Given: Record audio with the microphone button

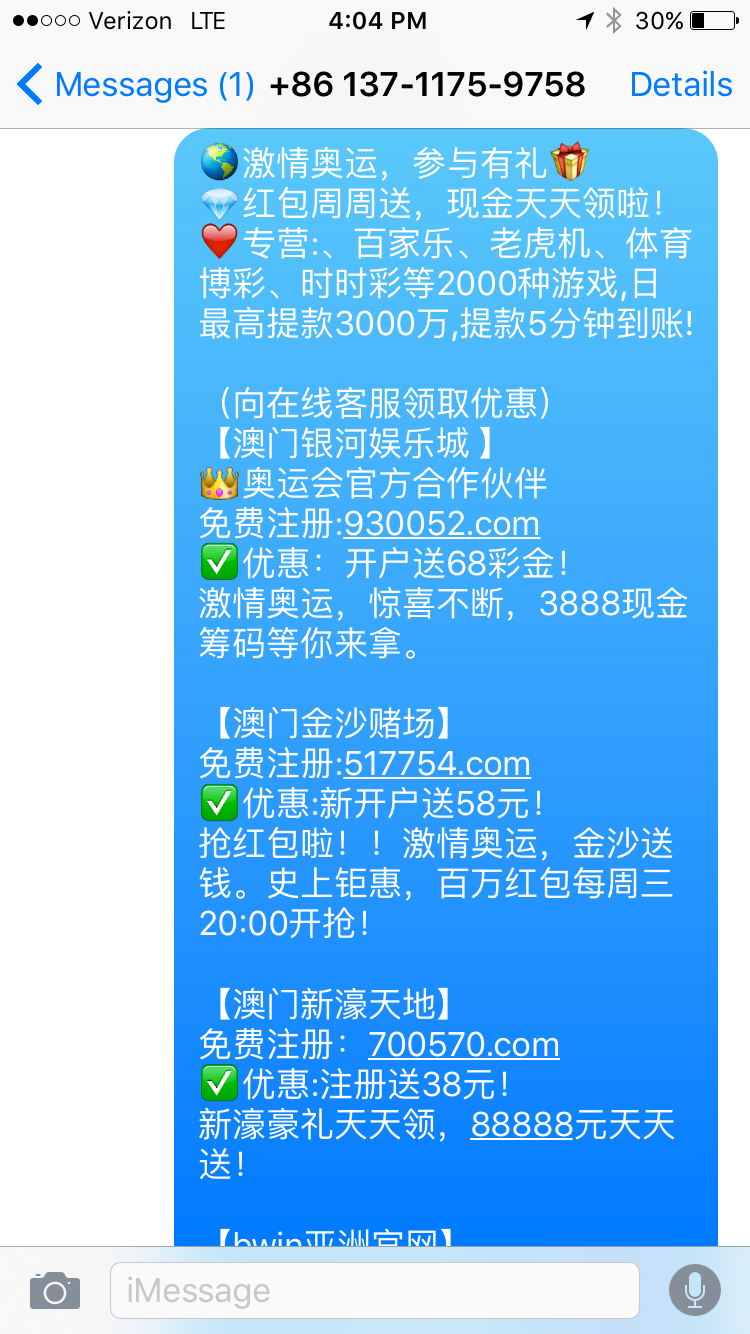Looking at the screenshot, I should point(694,1290).
